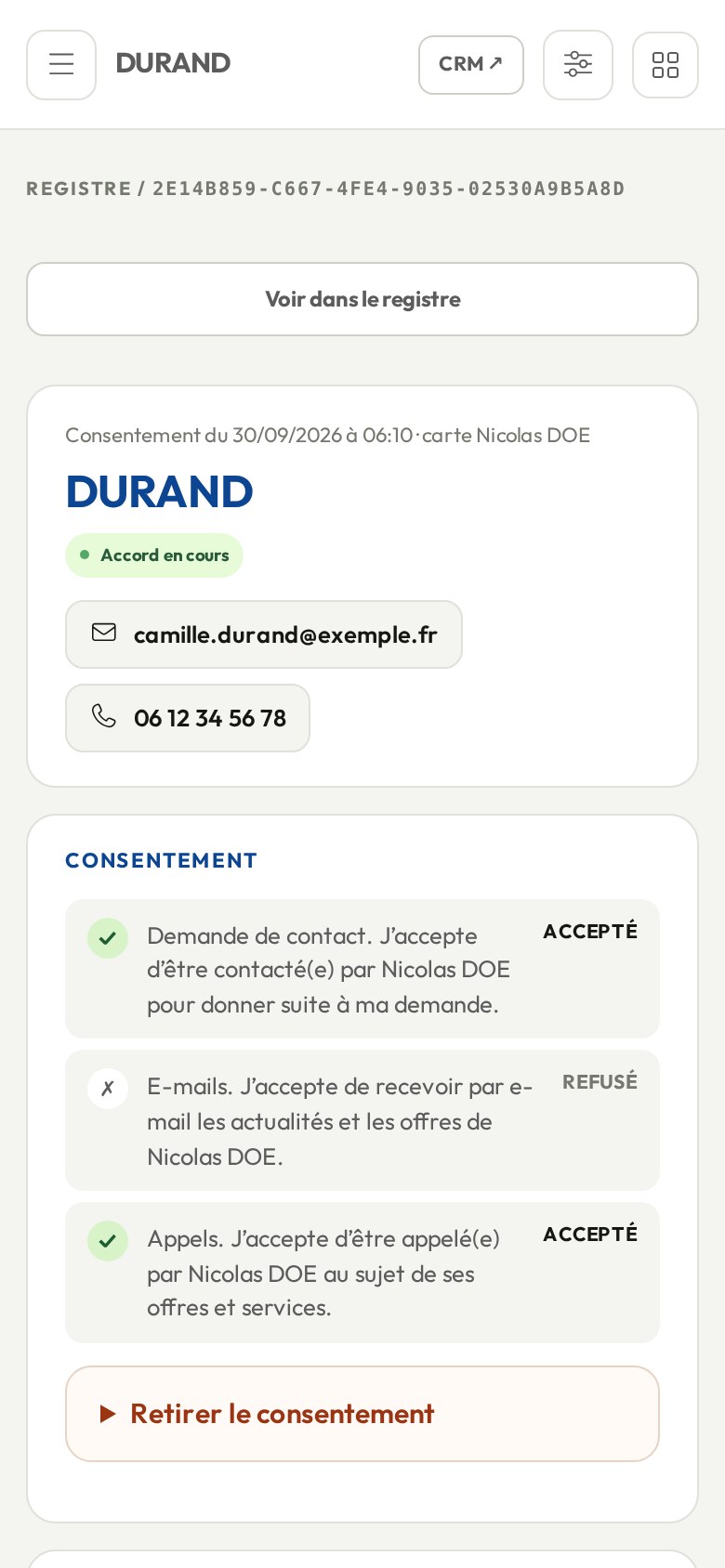Tap Voir dans le registre

(x=362, y=299)
